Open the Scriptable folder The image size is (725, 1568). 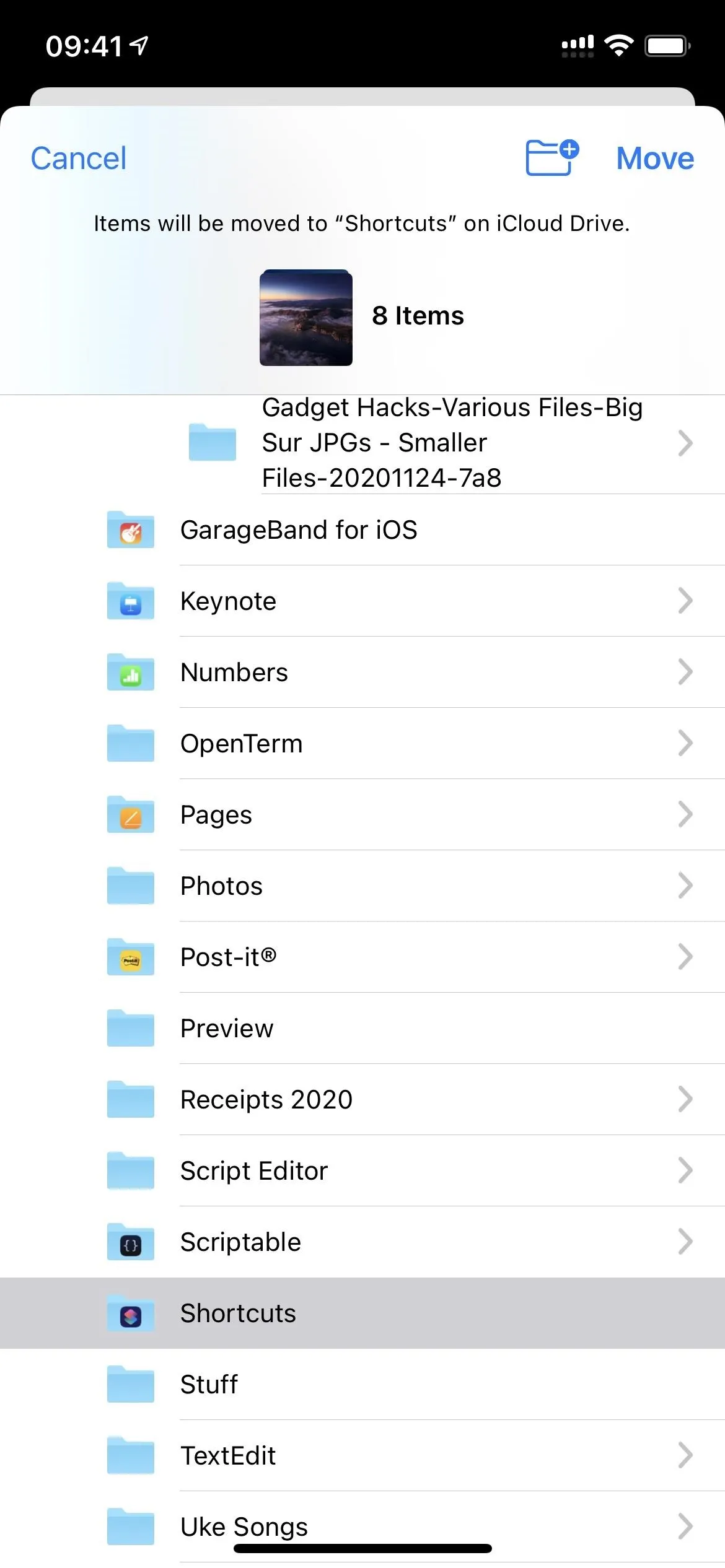pos(362,1242)
